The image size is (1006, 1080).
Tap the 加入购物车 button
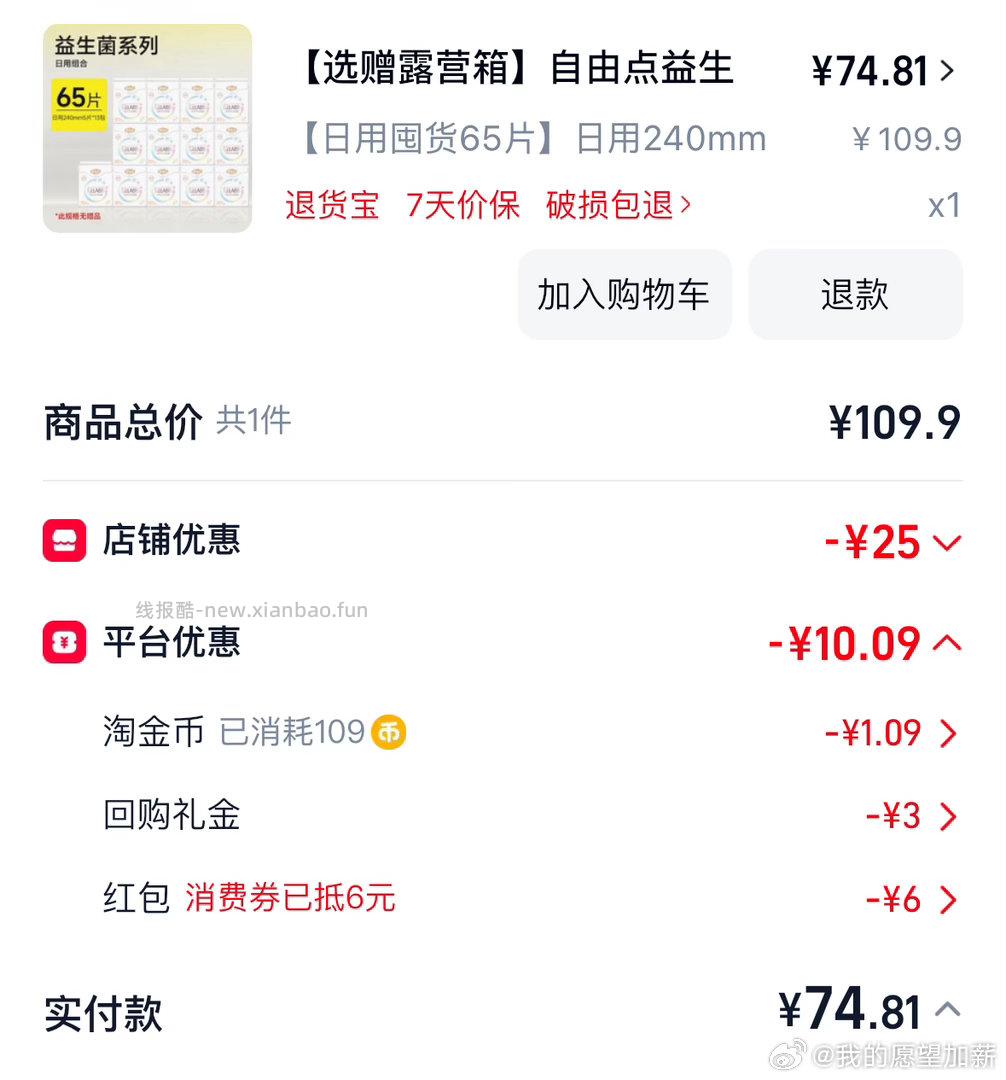624,294
